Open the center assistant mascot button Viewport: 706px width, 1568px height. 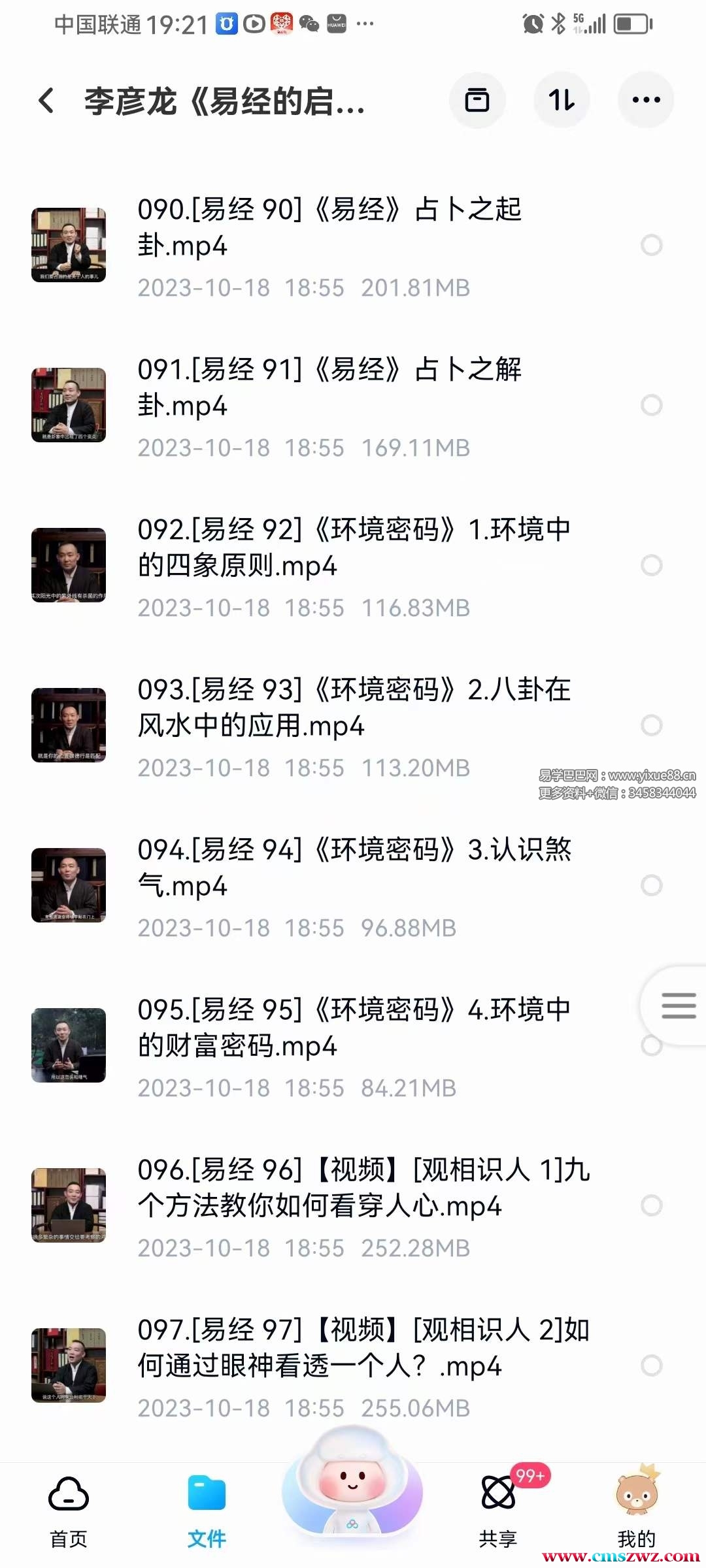(352, 1486)
